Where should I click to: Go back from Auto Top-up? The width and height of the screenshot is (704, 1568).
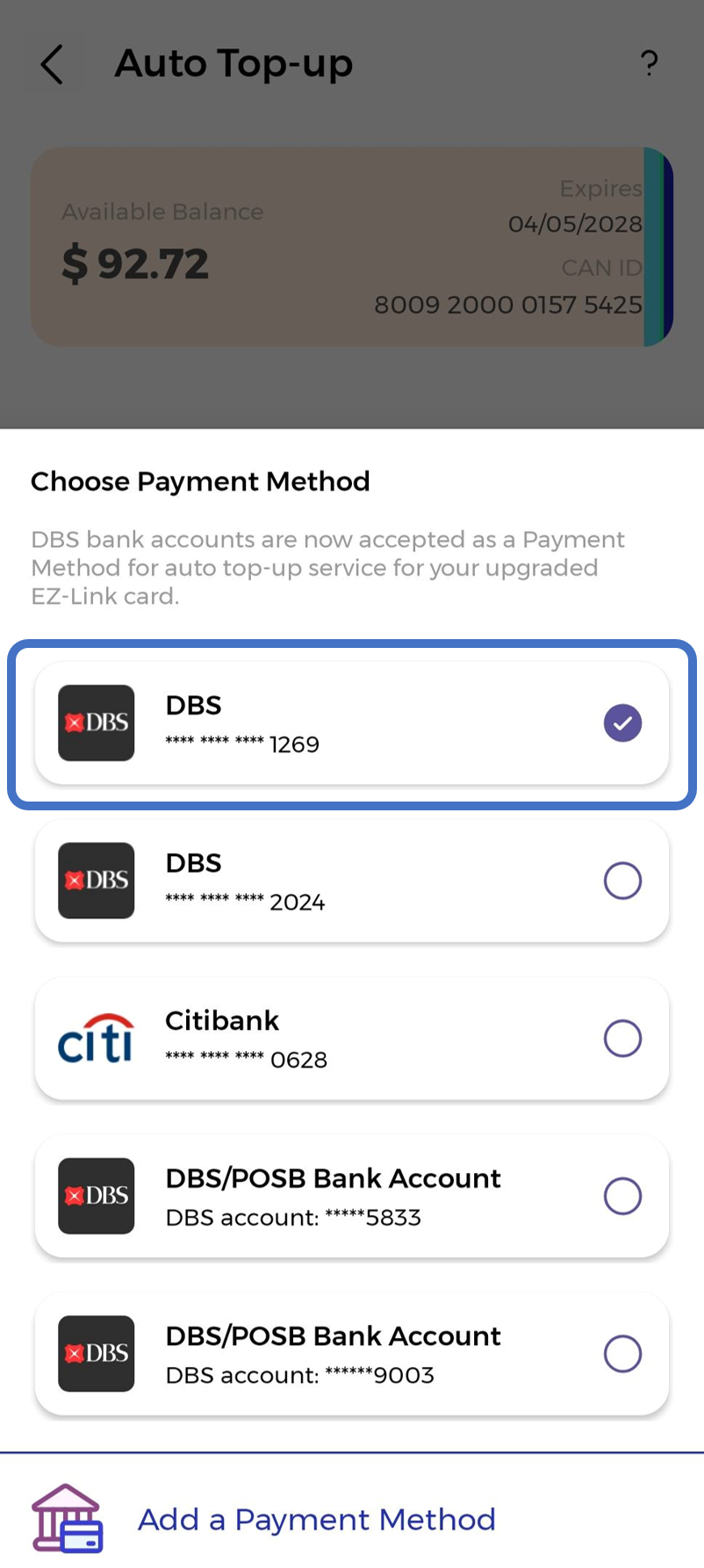52,64
